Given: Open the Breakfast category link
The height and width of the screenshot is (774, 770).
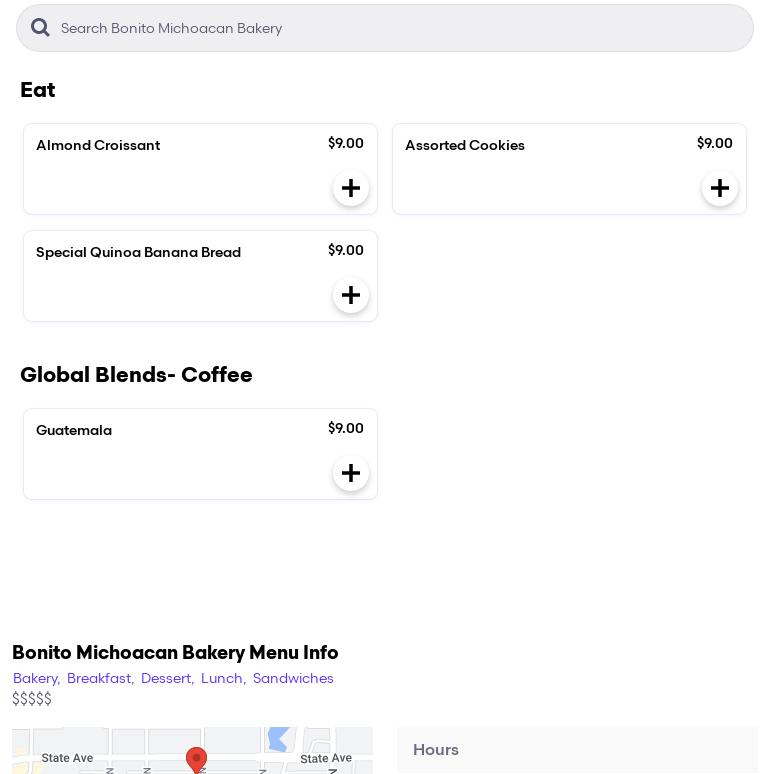Looking at the screenshot, I should [x=99, y=678].
